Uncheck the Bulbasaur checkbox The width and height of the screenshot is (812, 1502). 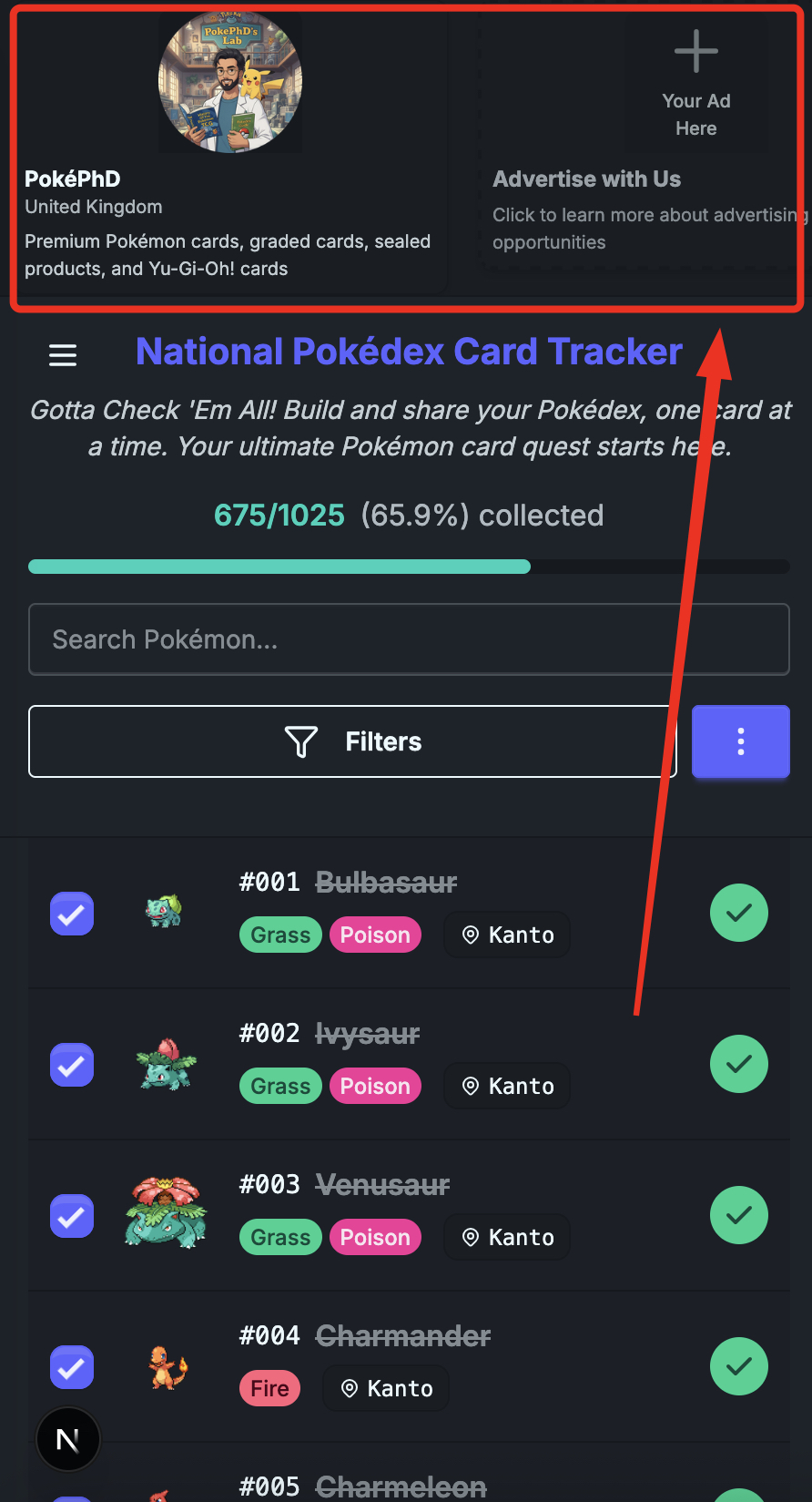click(x=72, y=914)
